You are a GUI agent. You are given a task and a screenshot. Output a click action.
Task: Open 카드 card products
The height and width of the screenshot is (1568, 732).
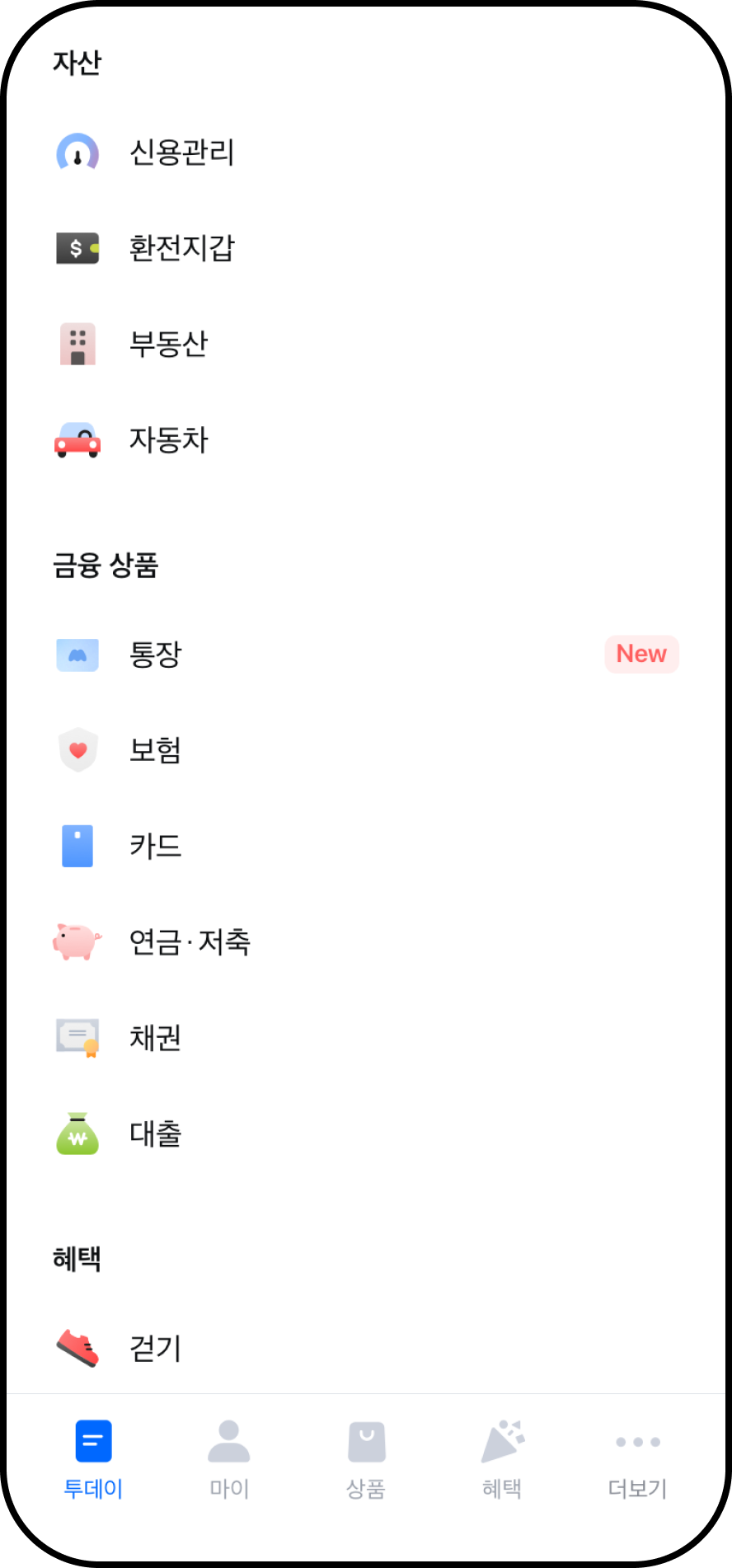pyautogui.click(x=155, y=846)
